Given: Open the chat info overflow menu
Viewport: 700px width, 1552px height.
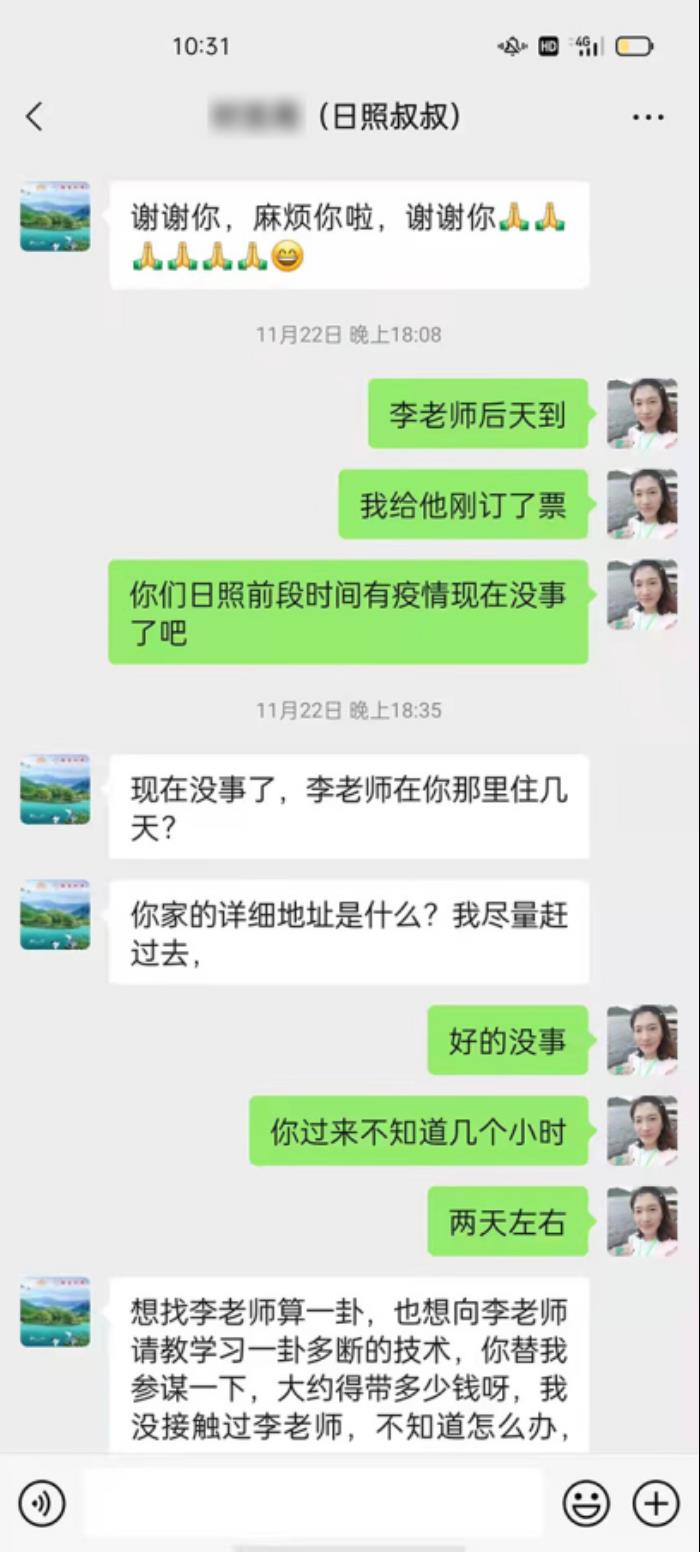Looking at the screenshot, I should point(648,118).
